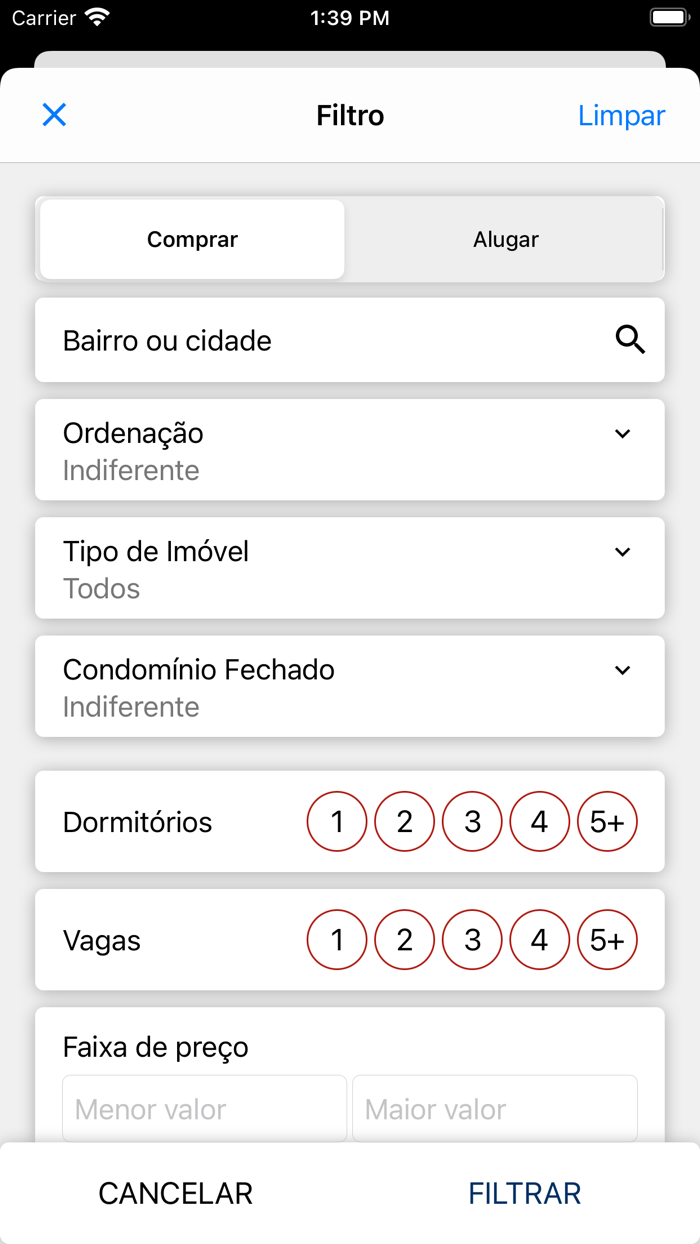Screen dimensions: 700x1244
Task: Select 4 Vagas
Action: click(539, 940)
